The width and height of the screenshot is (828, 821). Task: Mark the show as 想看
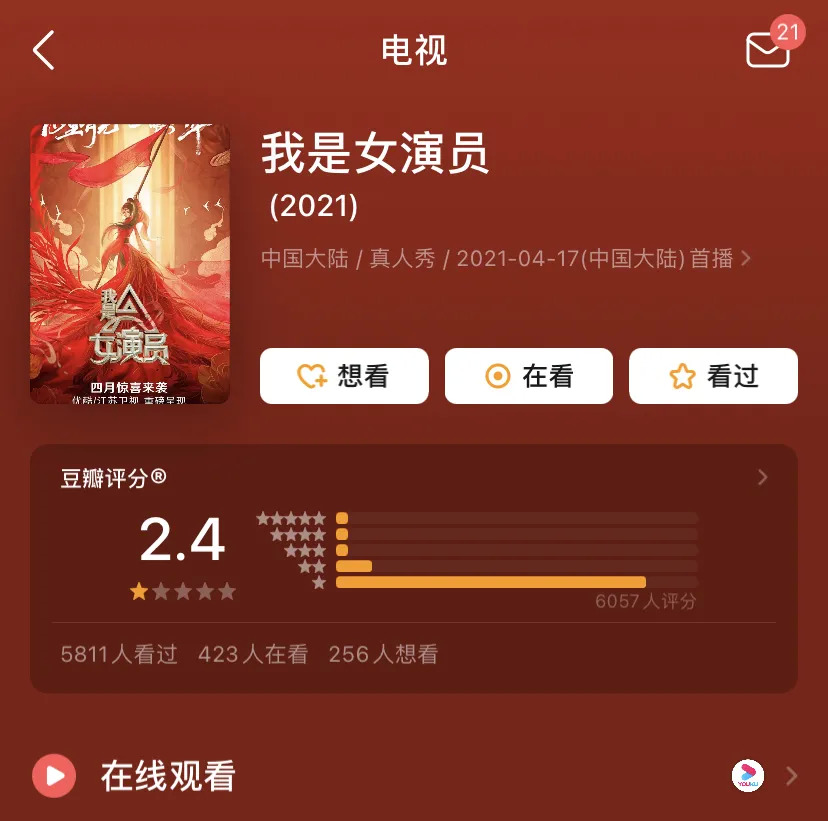[344, 376]
